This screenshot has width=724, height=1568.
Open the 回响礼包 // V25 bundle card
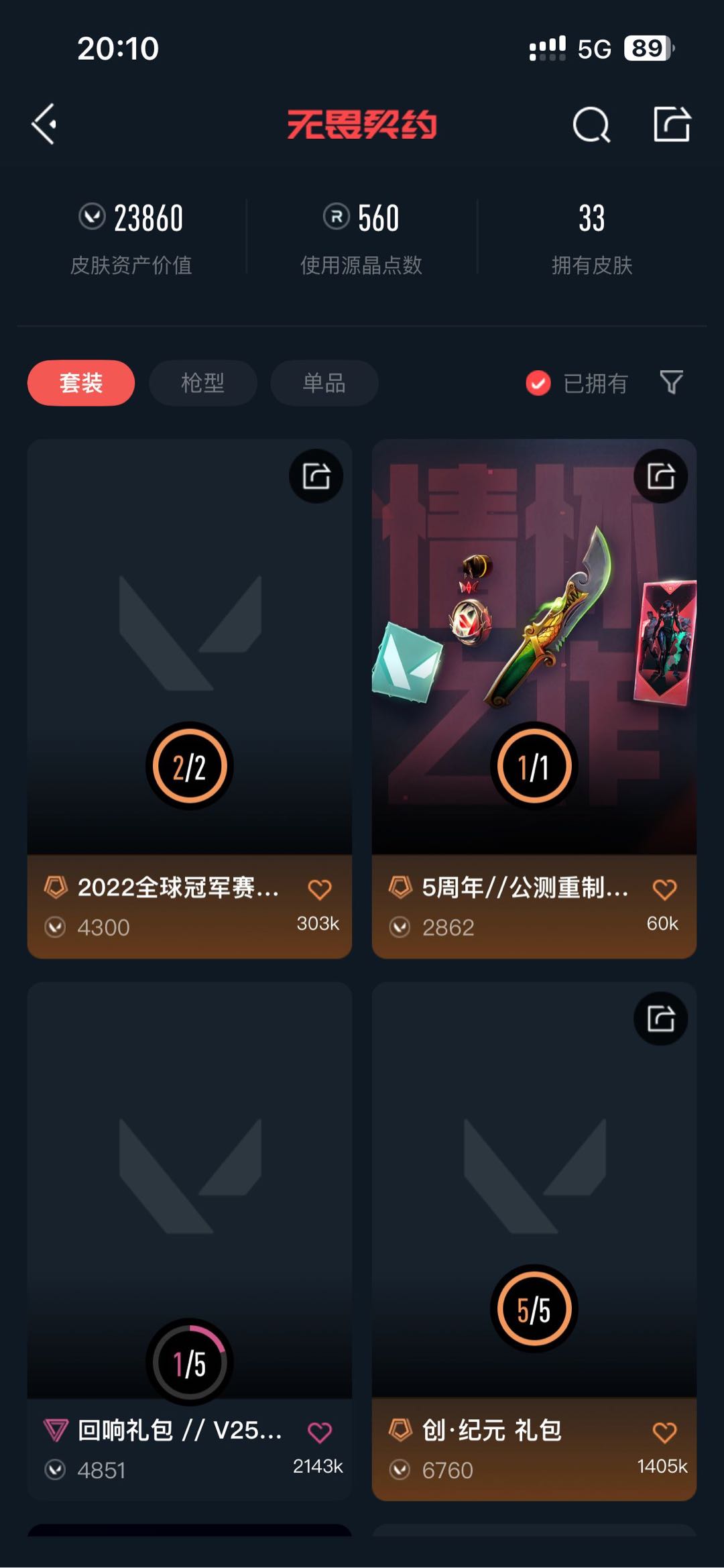[x=190, y=1241]
